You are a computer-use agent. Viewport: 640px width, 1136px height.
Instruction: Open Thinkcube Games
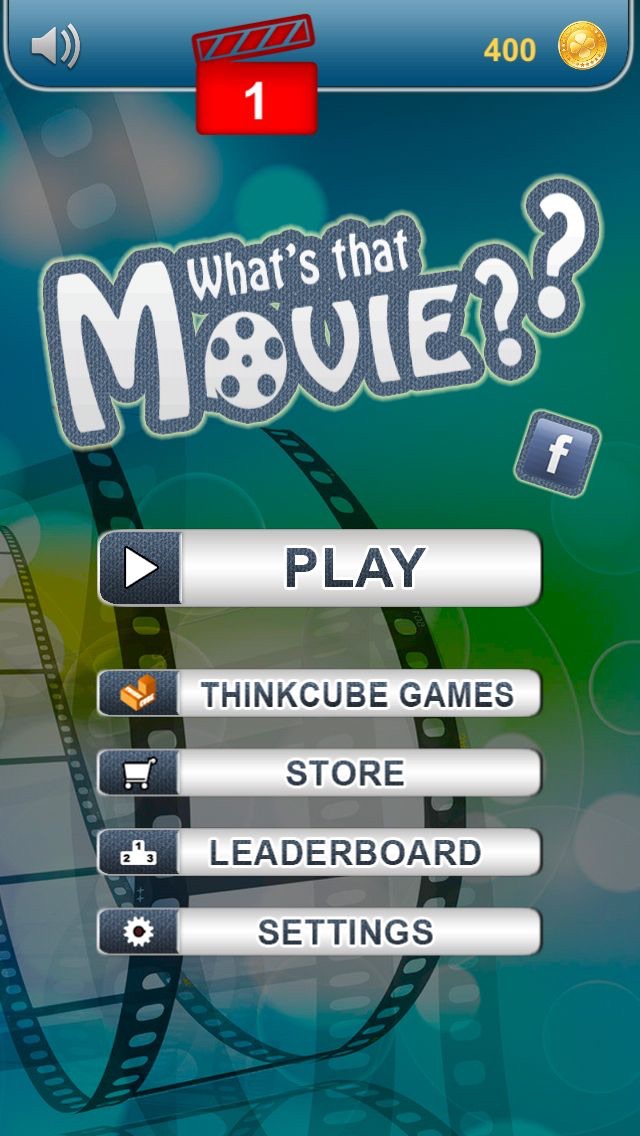(x=320, y=694)
